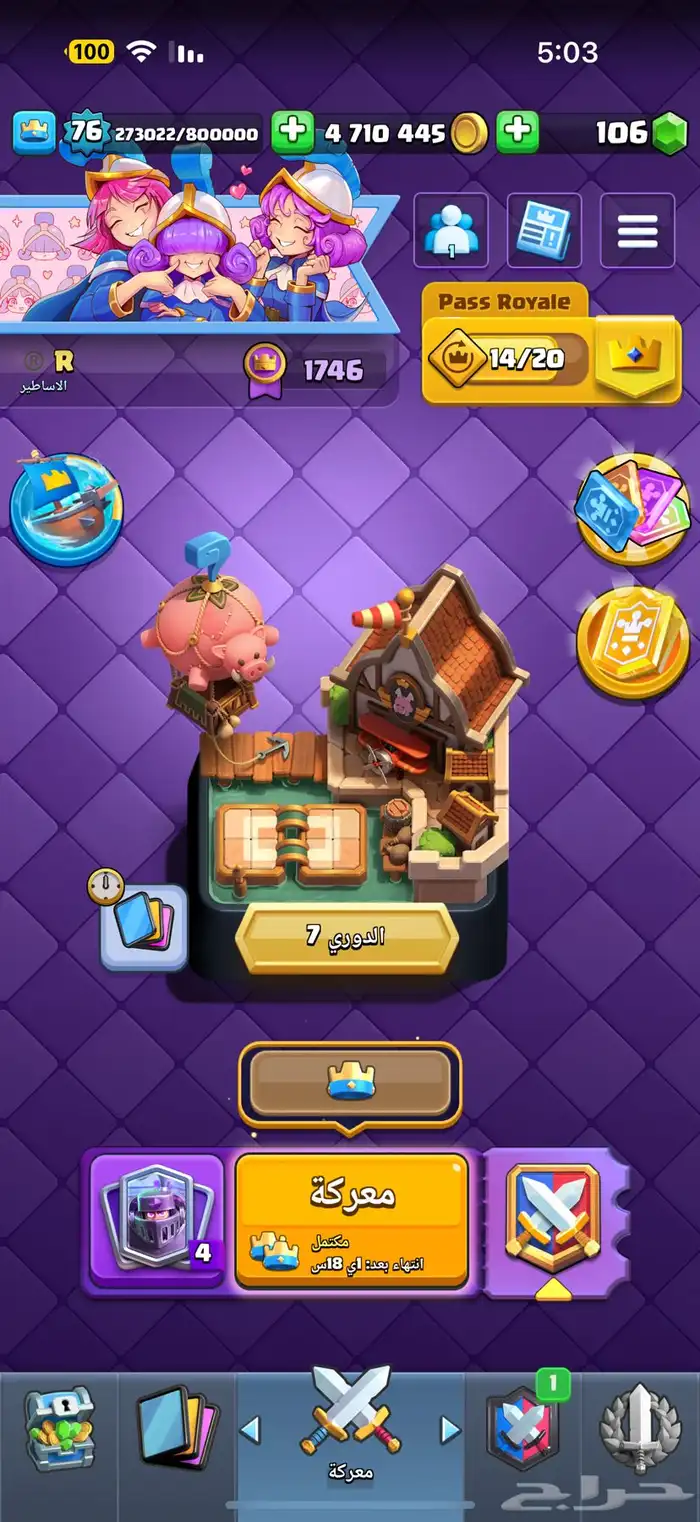Open the hamburger options menu
700x1522 pixels.
point(637,230)
